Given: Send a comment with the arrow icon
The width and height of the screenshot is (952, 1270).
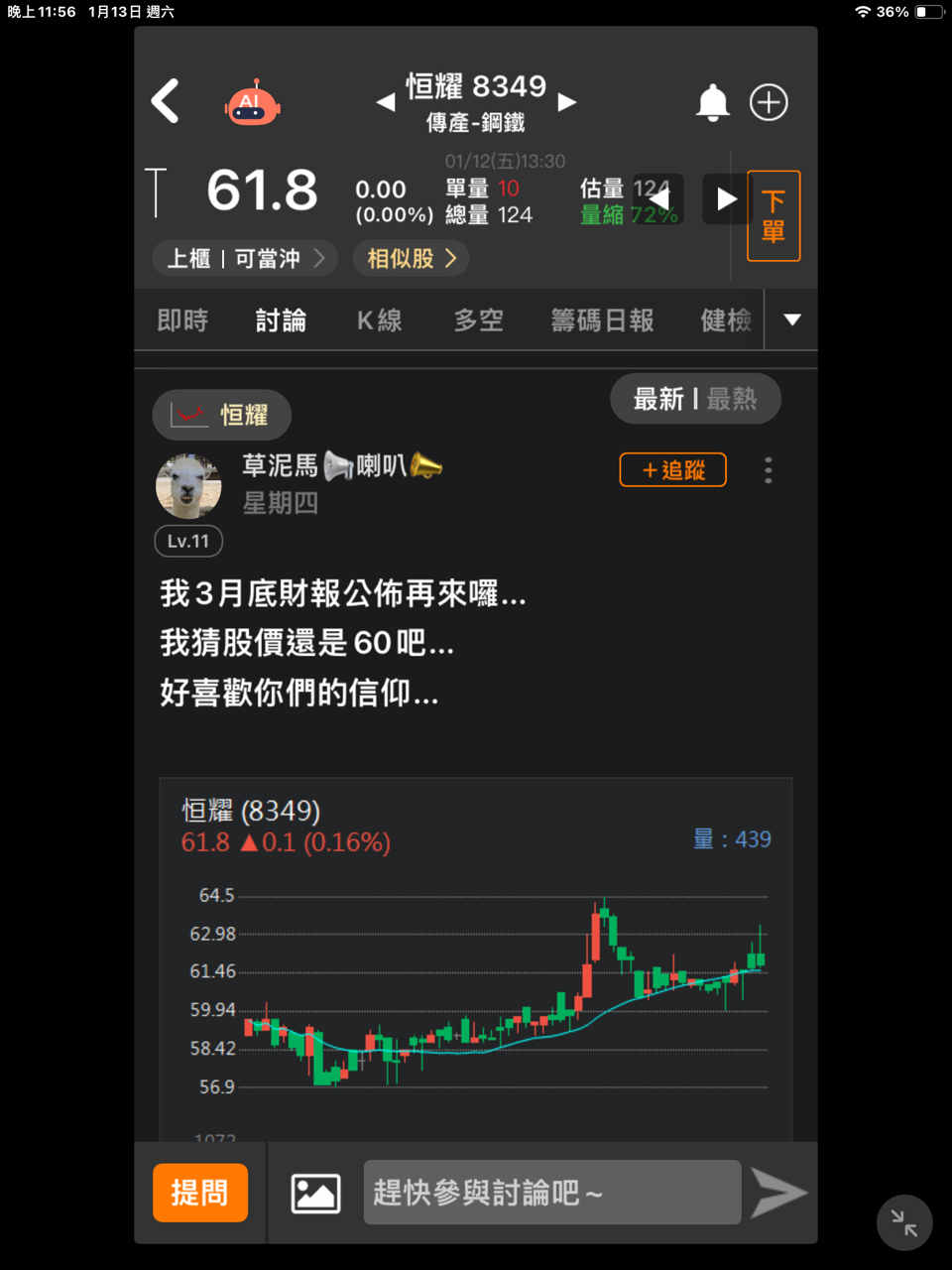Looking at the screenshot, I should (779, 1192).
